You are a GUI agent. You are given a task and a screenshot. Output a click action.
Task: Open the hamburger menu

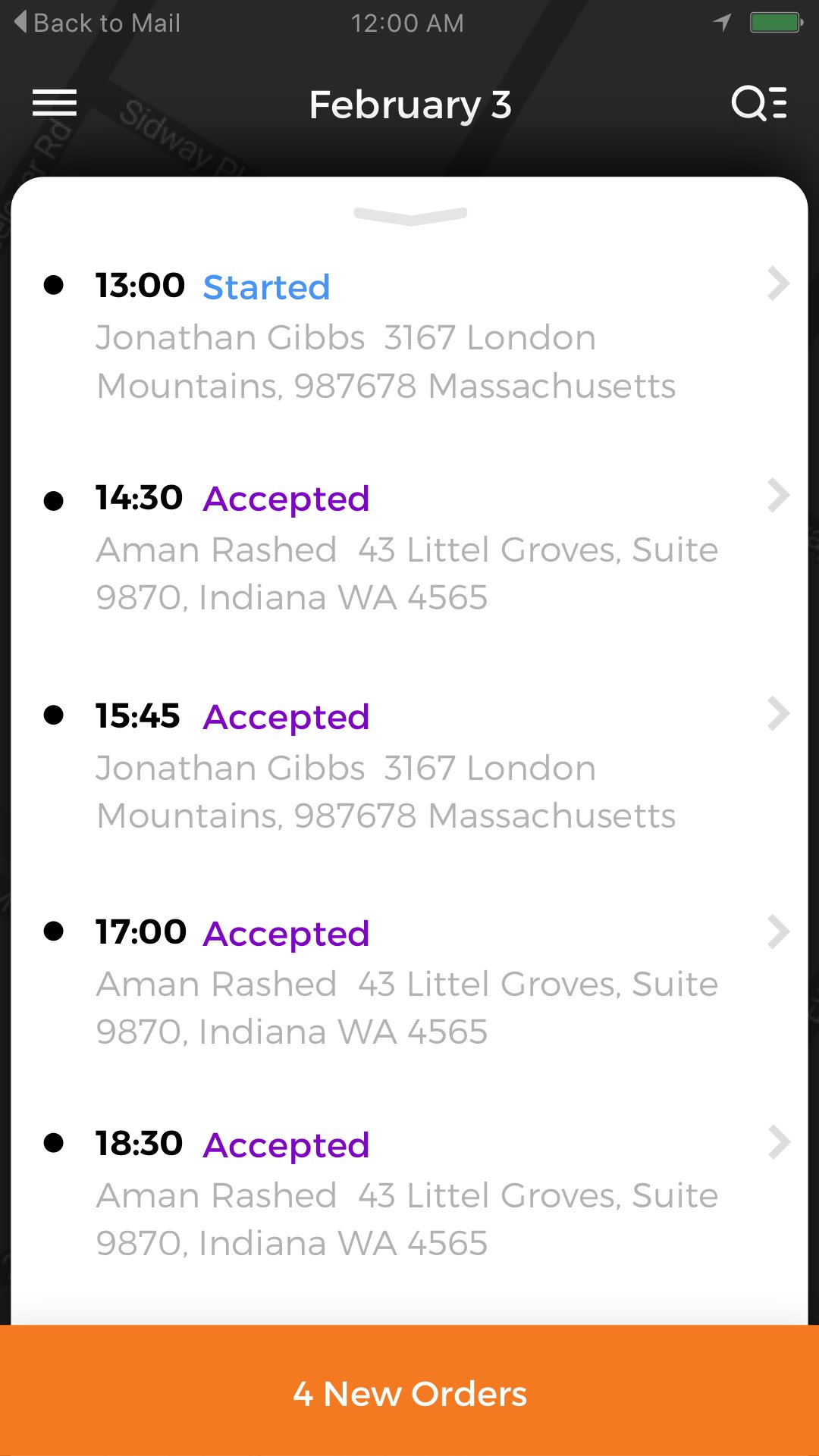click(x=55, y=104)
